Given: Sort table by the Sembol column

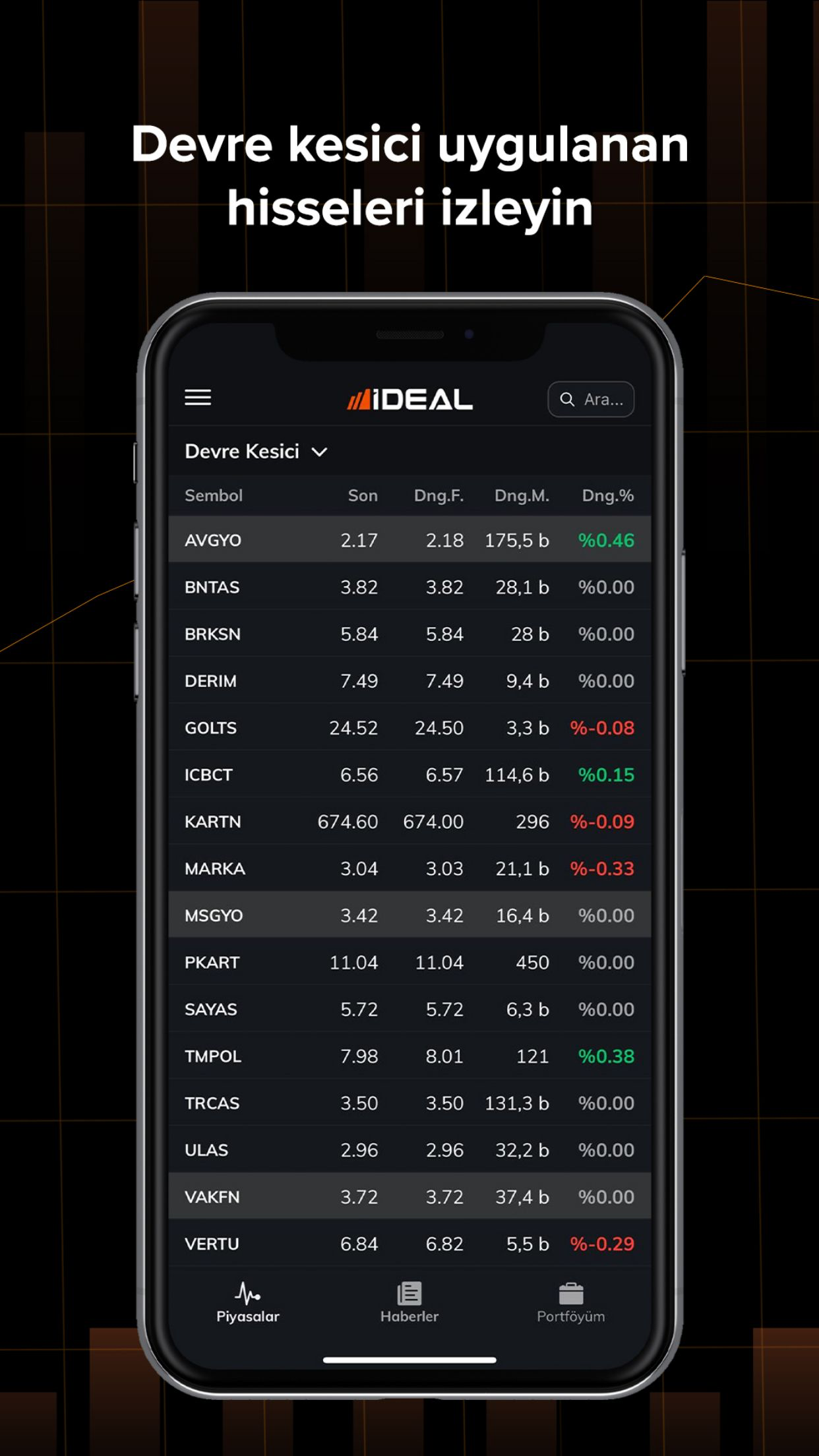Looking at the screenshot, I should 213,495.
